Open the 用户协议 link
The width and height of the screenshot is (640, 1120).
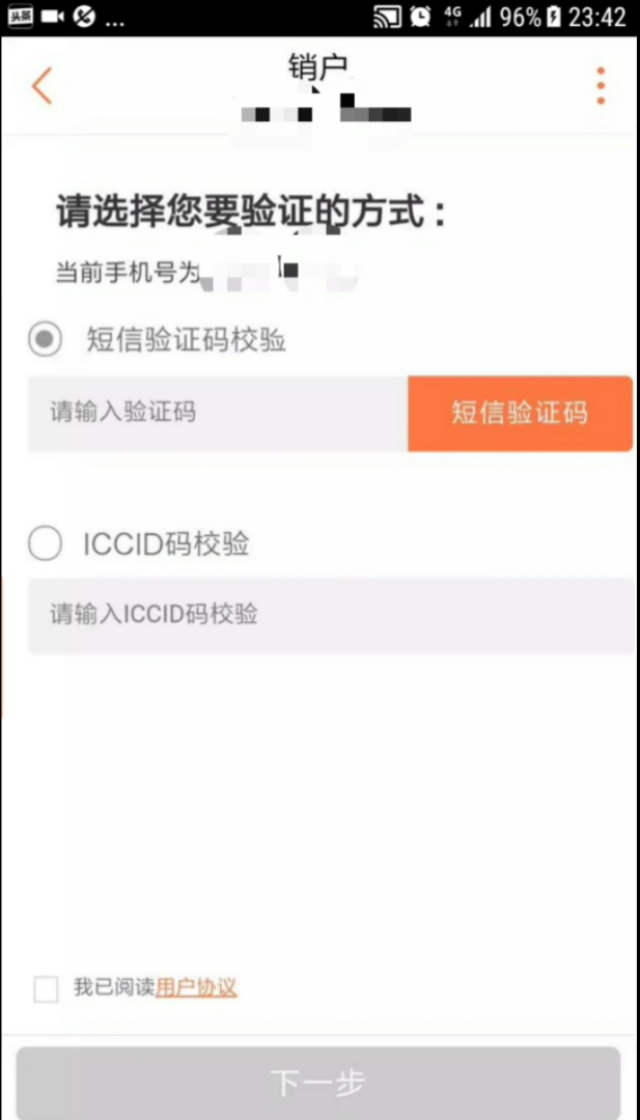197,988
